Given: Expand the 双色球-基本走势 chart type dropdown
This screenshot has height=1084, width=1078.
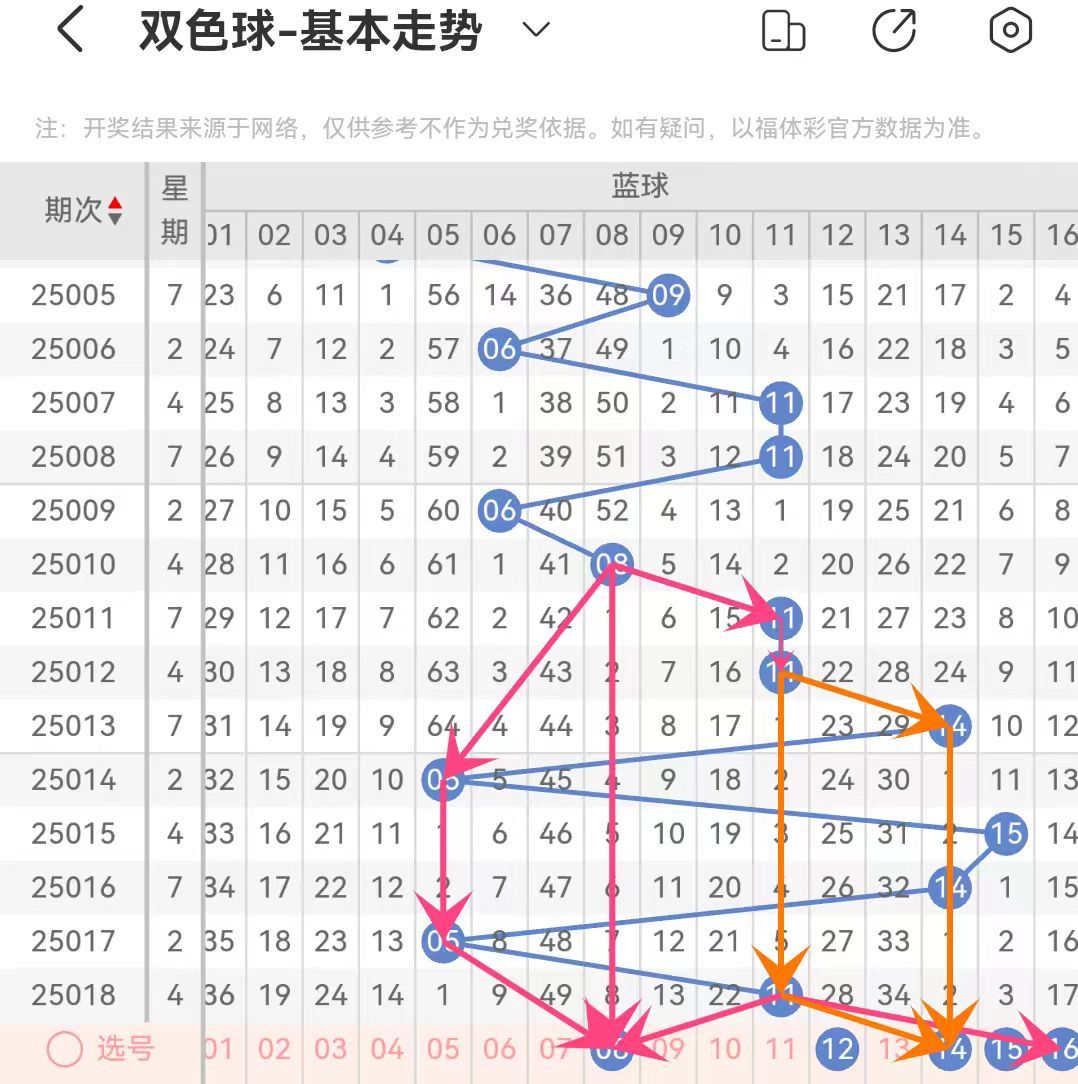Looking at the screenshot, I should pyautogui.click(x=536, y=29).
